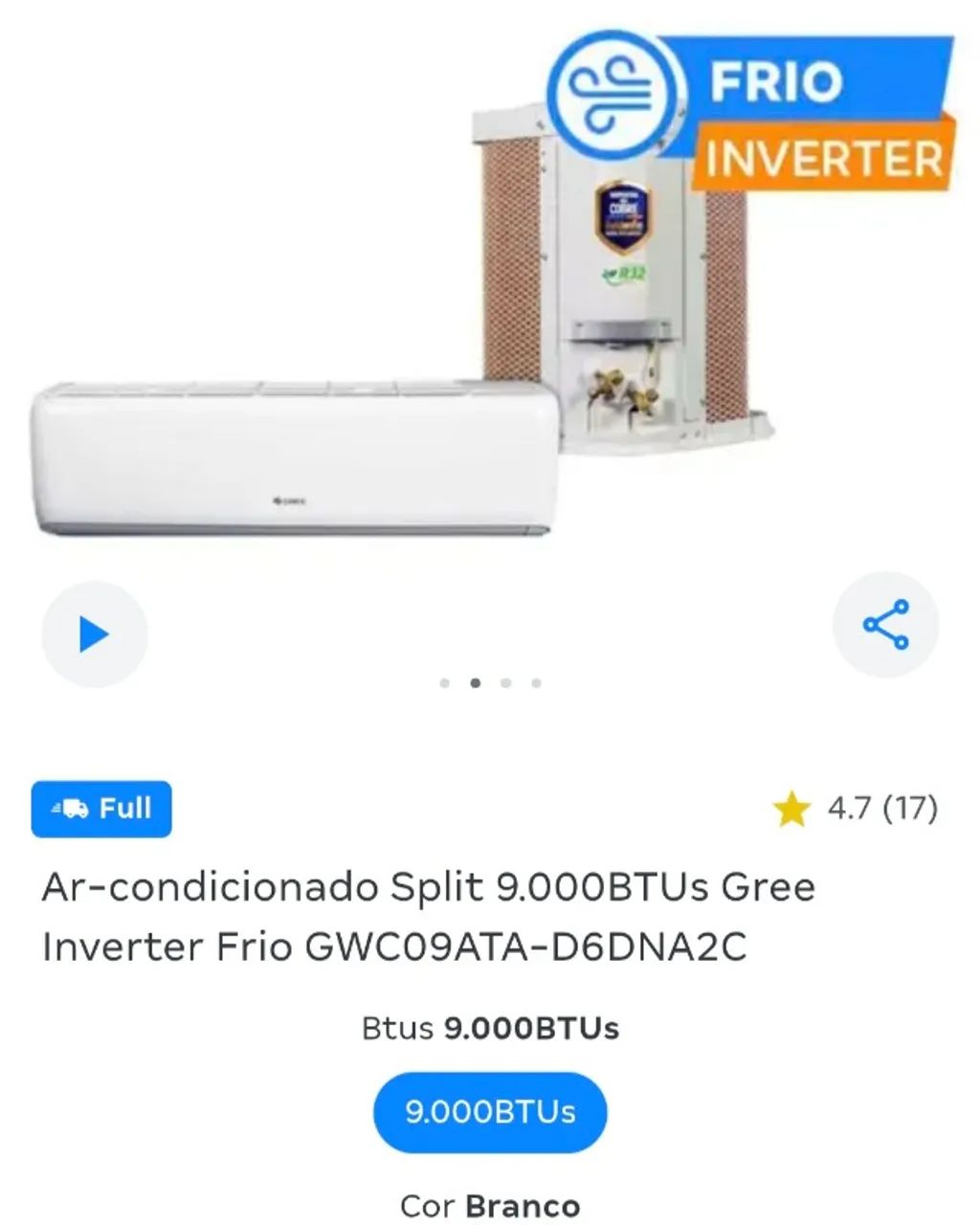Click the Full shipping badge

coord(100,809)
